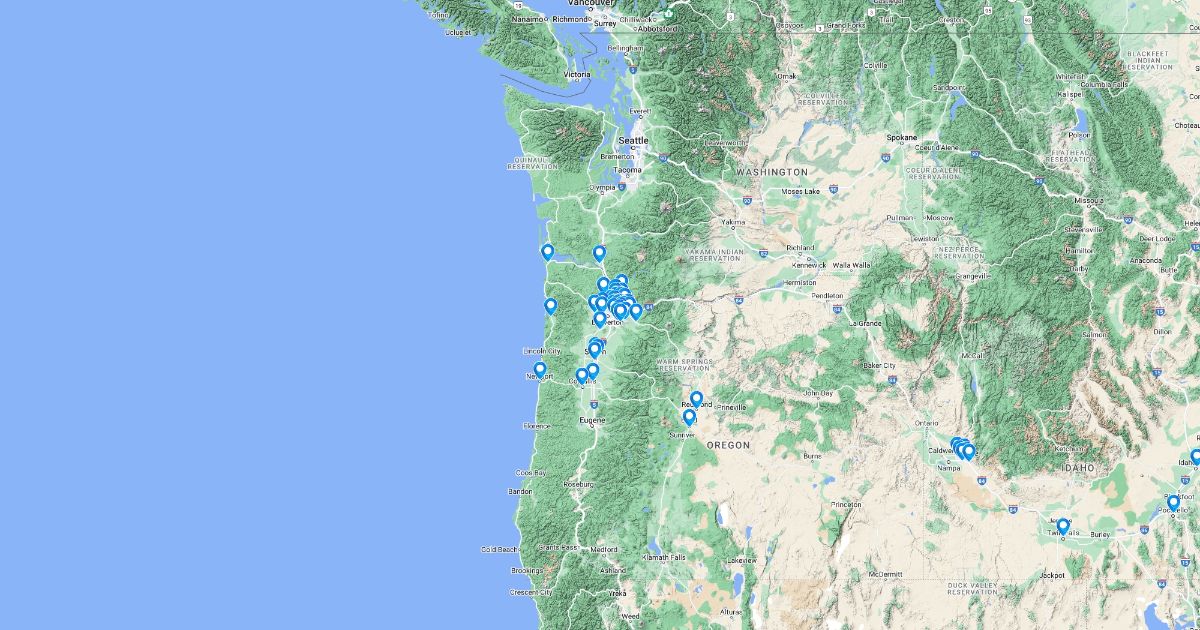
Task: Tap the pin on Corvallis
Action: [x=582, y=376]
